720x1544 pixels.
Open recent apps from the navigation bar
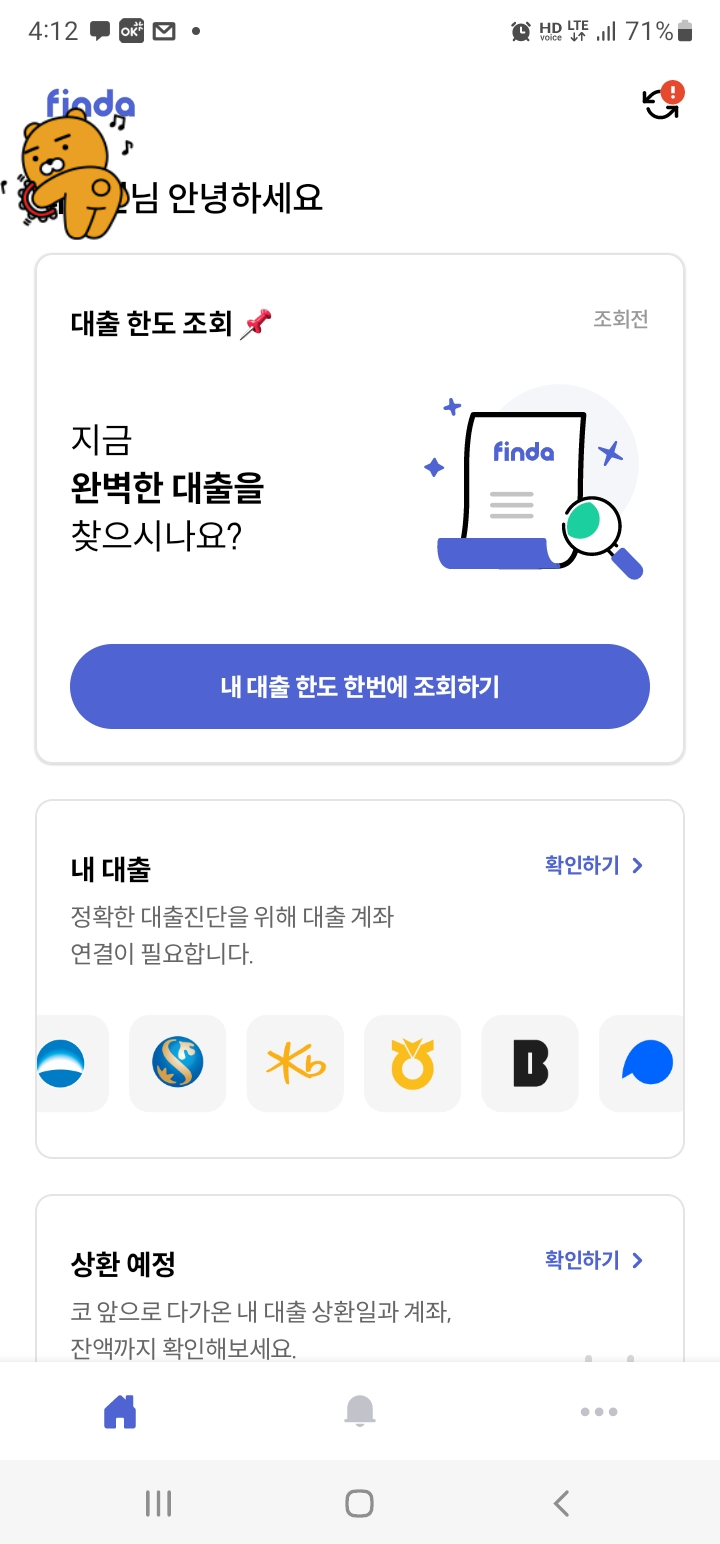coord(158,1502)
